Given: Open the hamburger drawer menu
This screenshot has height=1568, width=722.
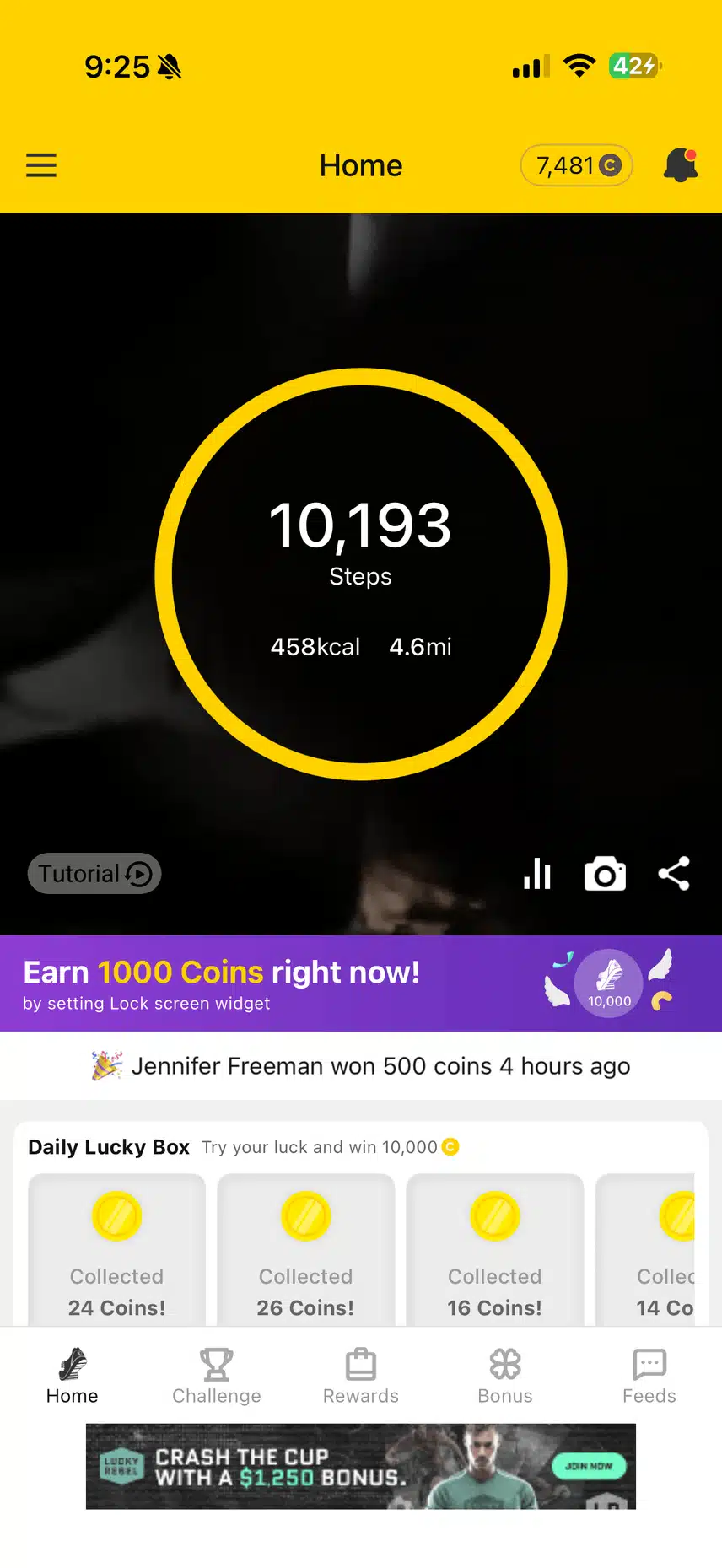Looking at the screenshot, I should click(x=41, y=165).
